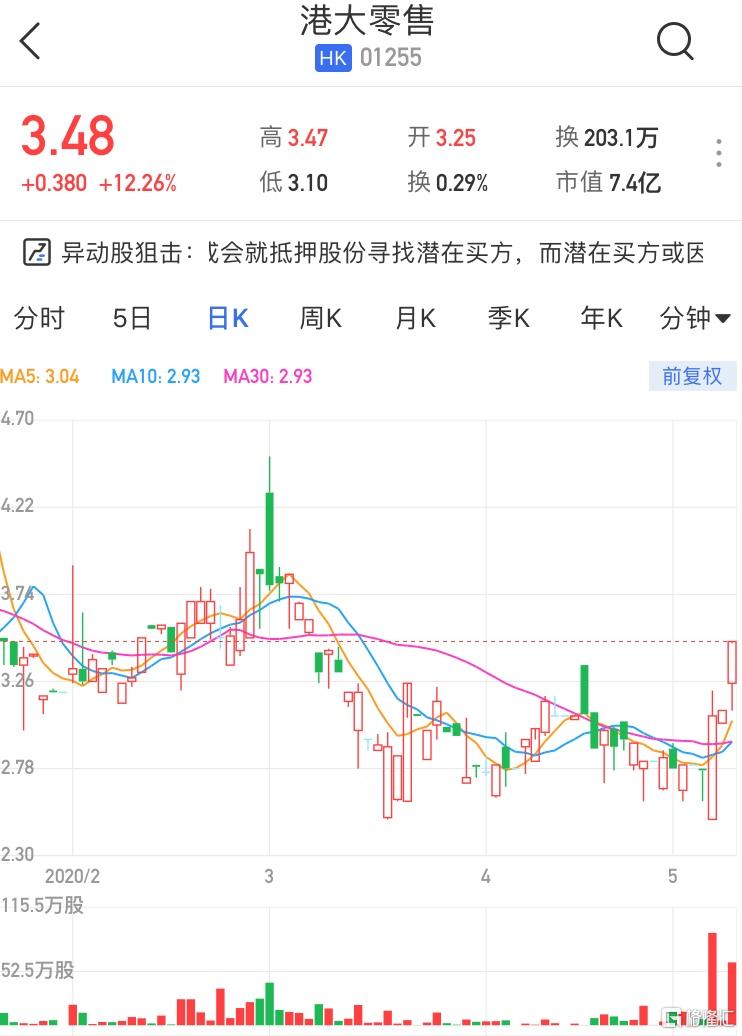Switch to the 年K chart tab
The width and height of the screenshot is (742, 1036).
click(601, 319)
